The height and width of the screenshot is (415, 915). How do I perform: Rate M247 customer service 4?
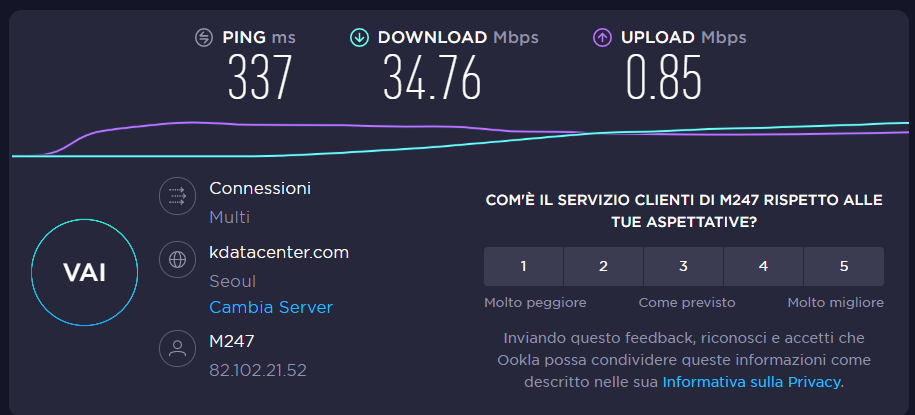point(763,267)
